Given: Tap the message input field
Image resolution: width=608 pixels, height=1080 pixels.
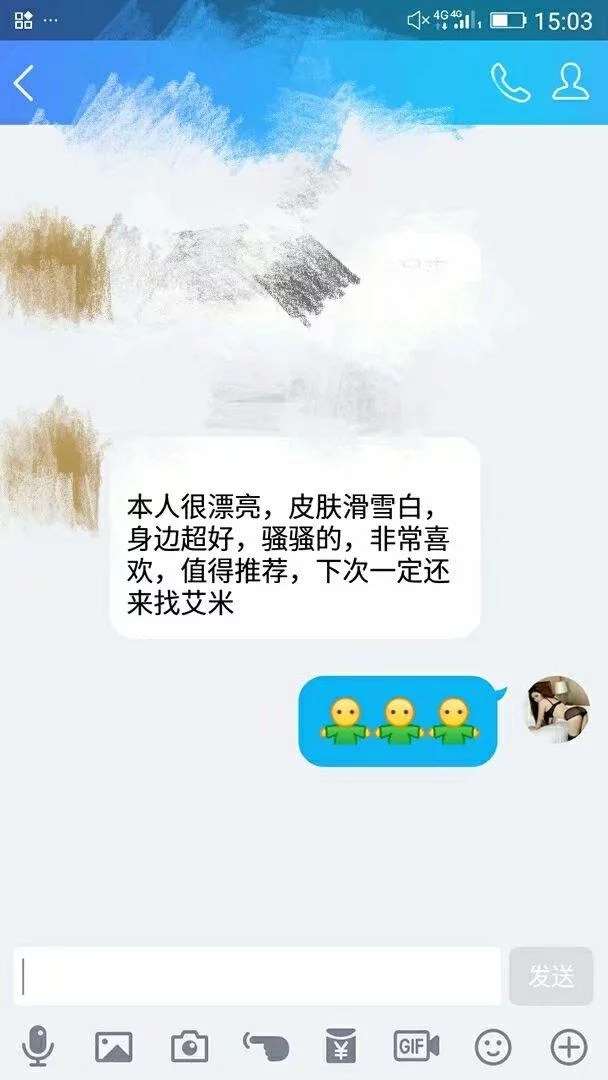Looking at the screenshot, I should (x=258, y=976).
